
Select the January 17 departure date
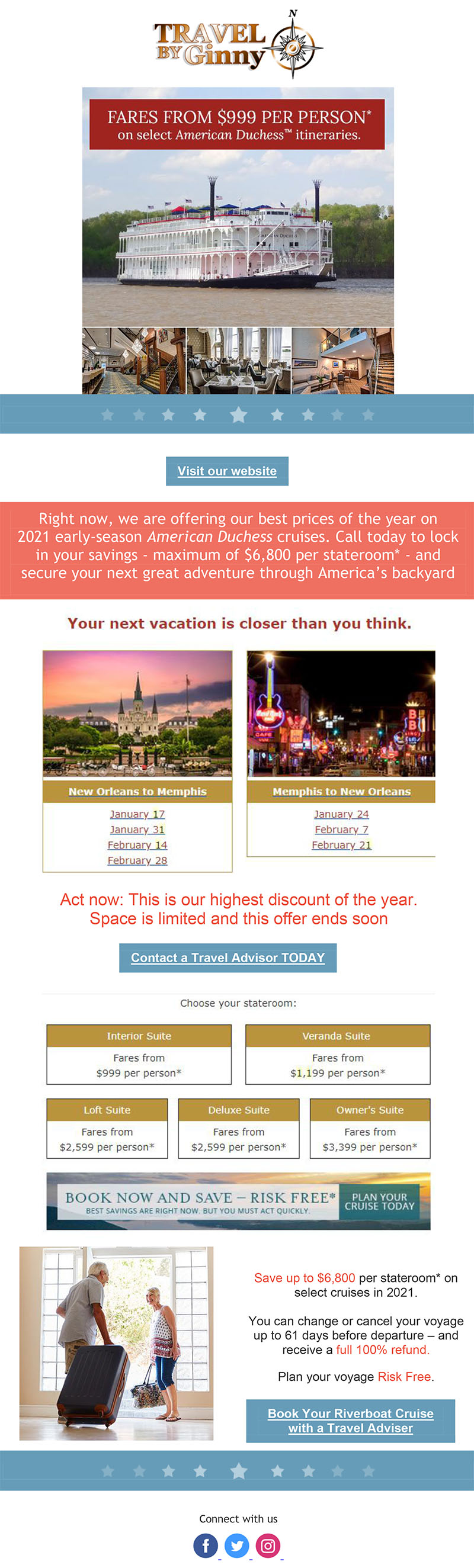pyautogui.click(x=137, y=814)
